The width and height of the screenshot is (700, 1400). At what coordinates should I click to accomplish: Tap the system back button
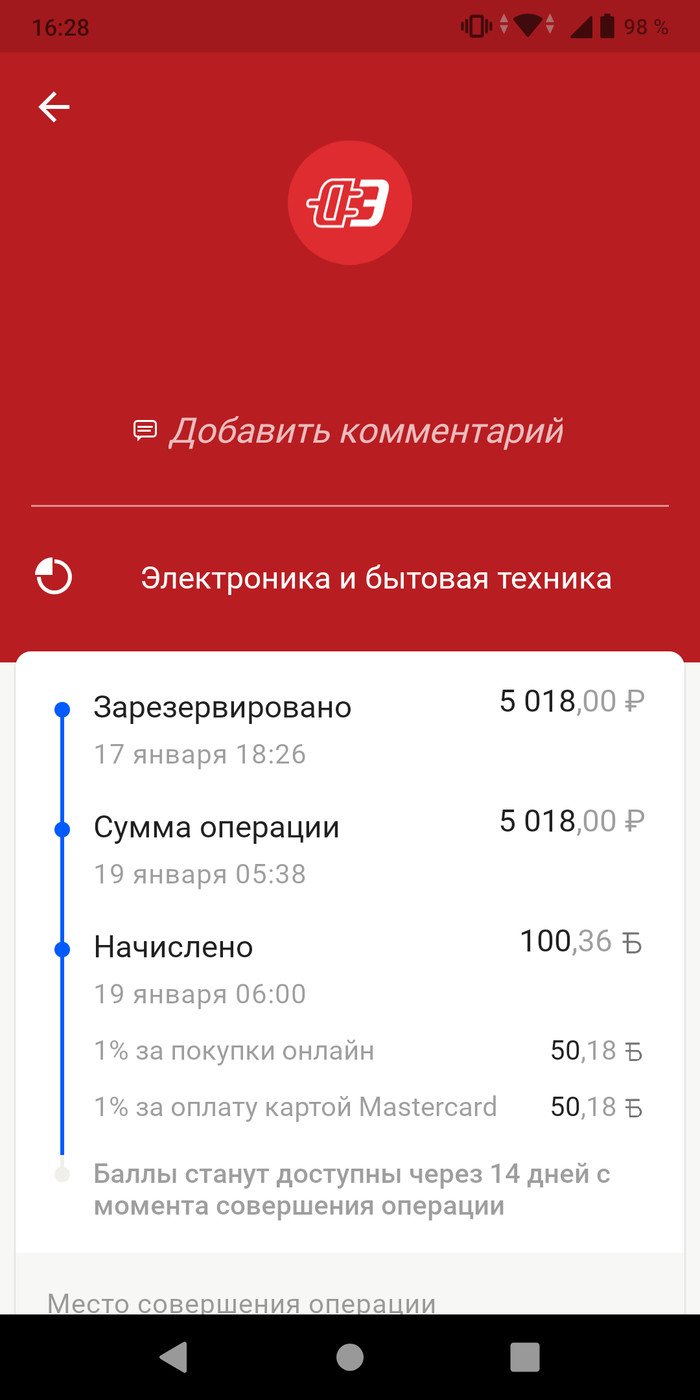pos(174,1356)
